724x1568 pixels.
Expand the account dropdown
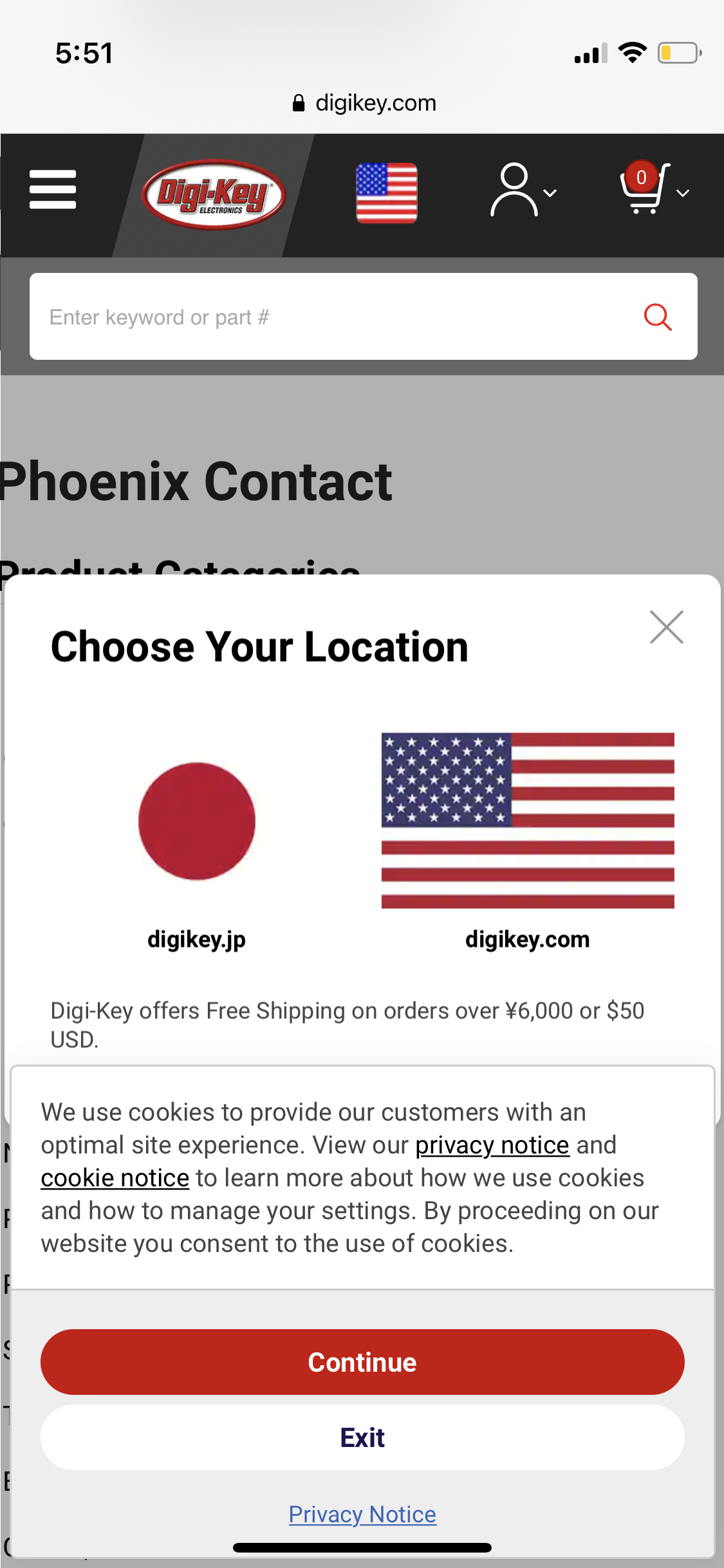[523, 191]
